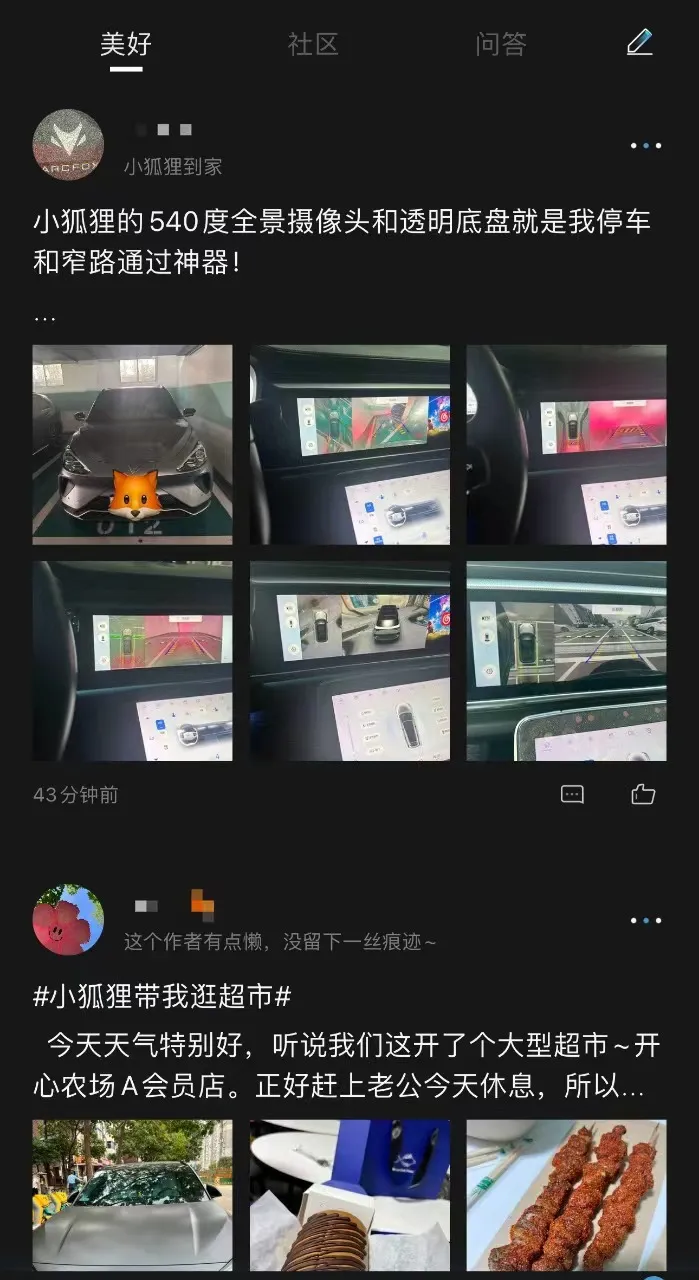
Task: View the parked car photo with fox emoji
Action: [132, 444]
